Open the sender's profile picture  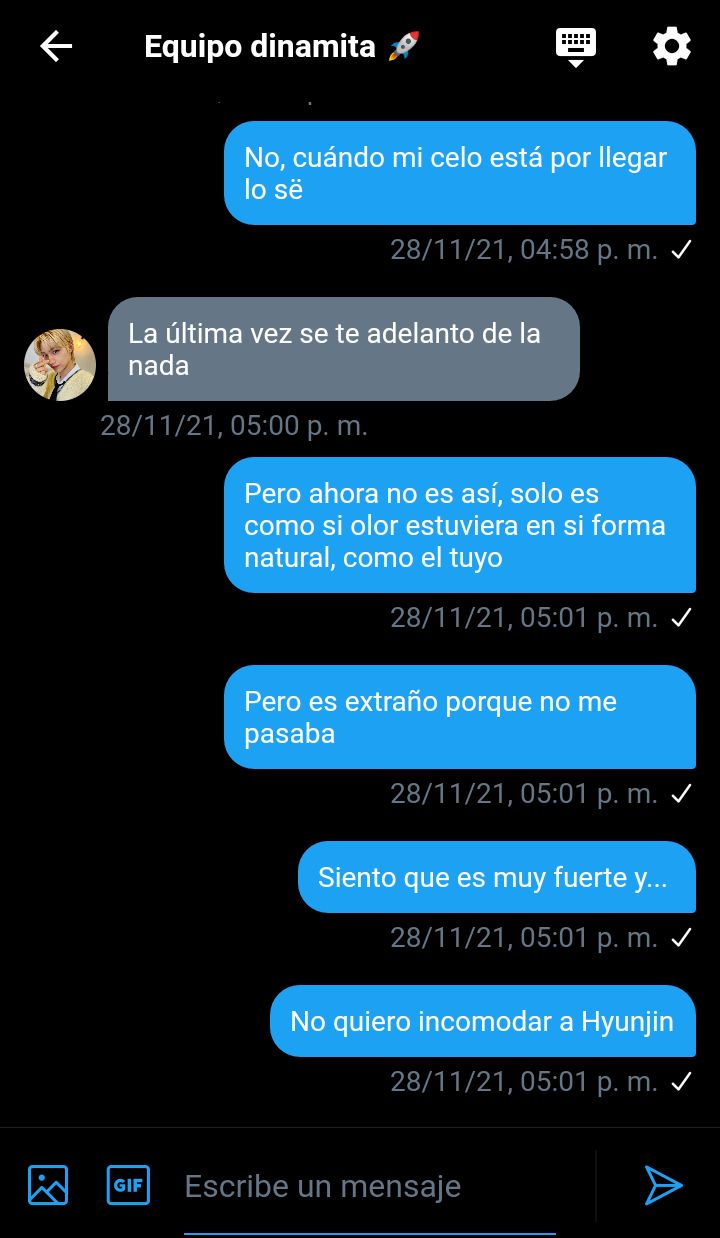pos(60,365)
